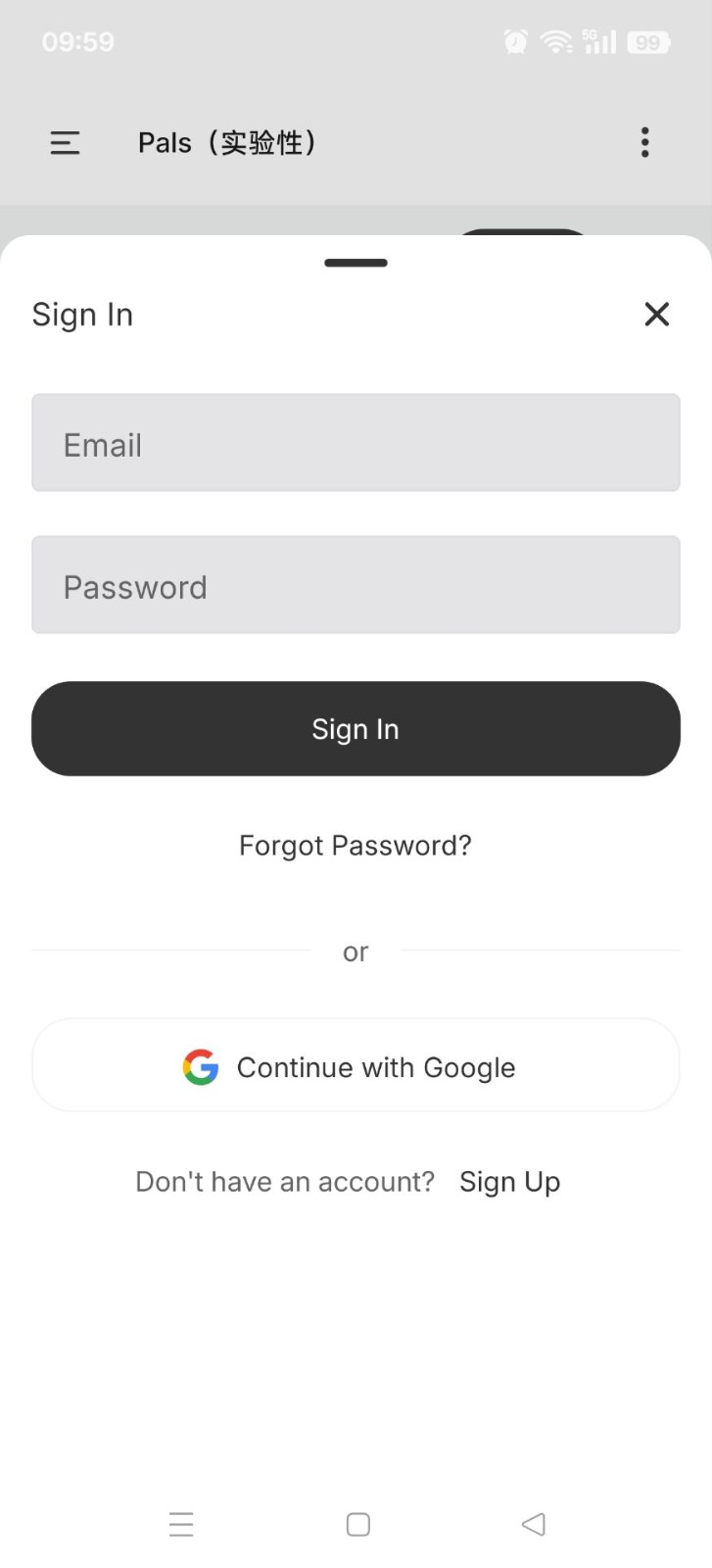Go to Sign Up page
Viewport: 712px width, 1568px height.
click(509, 1181)
